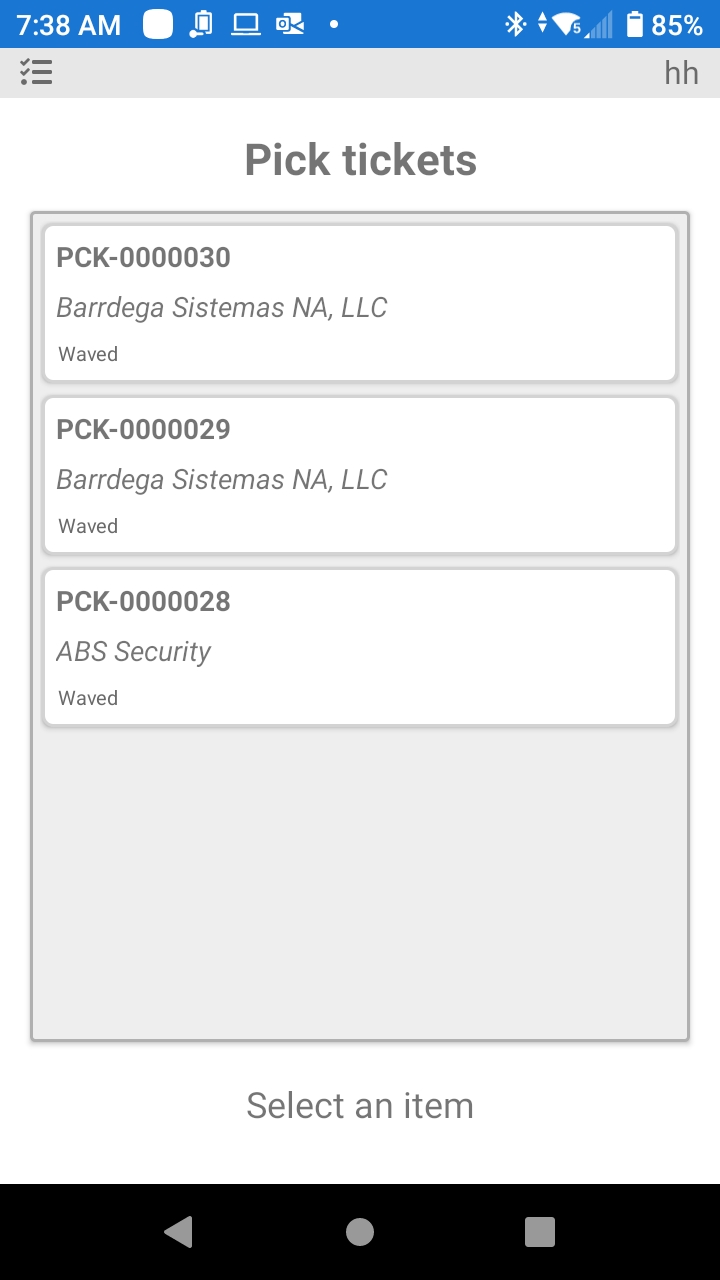Screen dimensions: 720x1280
Task: Open the ABS Security ticket PCK-0000028
Action: [360, 647]
